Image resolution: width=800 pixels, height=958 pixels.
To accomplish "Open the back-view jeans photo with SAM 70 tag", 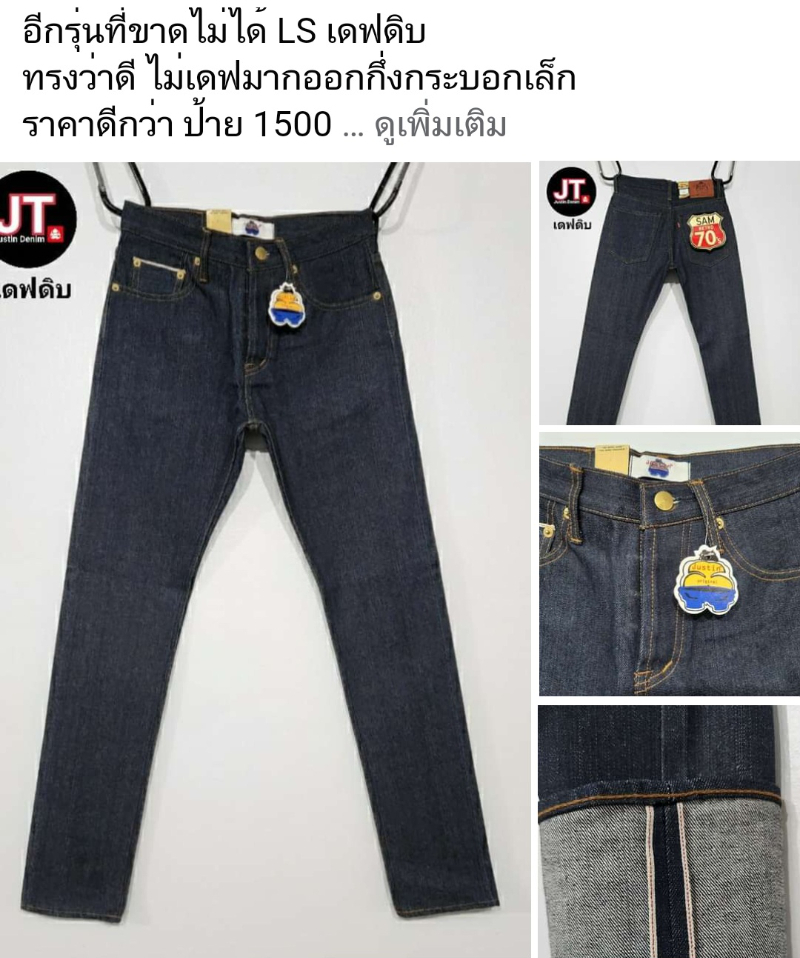I will [669, 293].
